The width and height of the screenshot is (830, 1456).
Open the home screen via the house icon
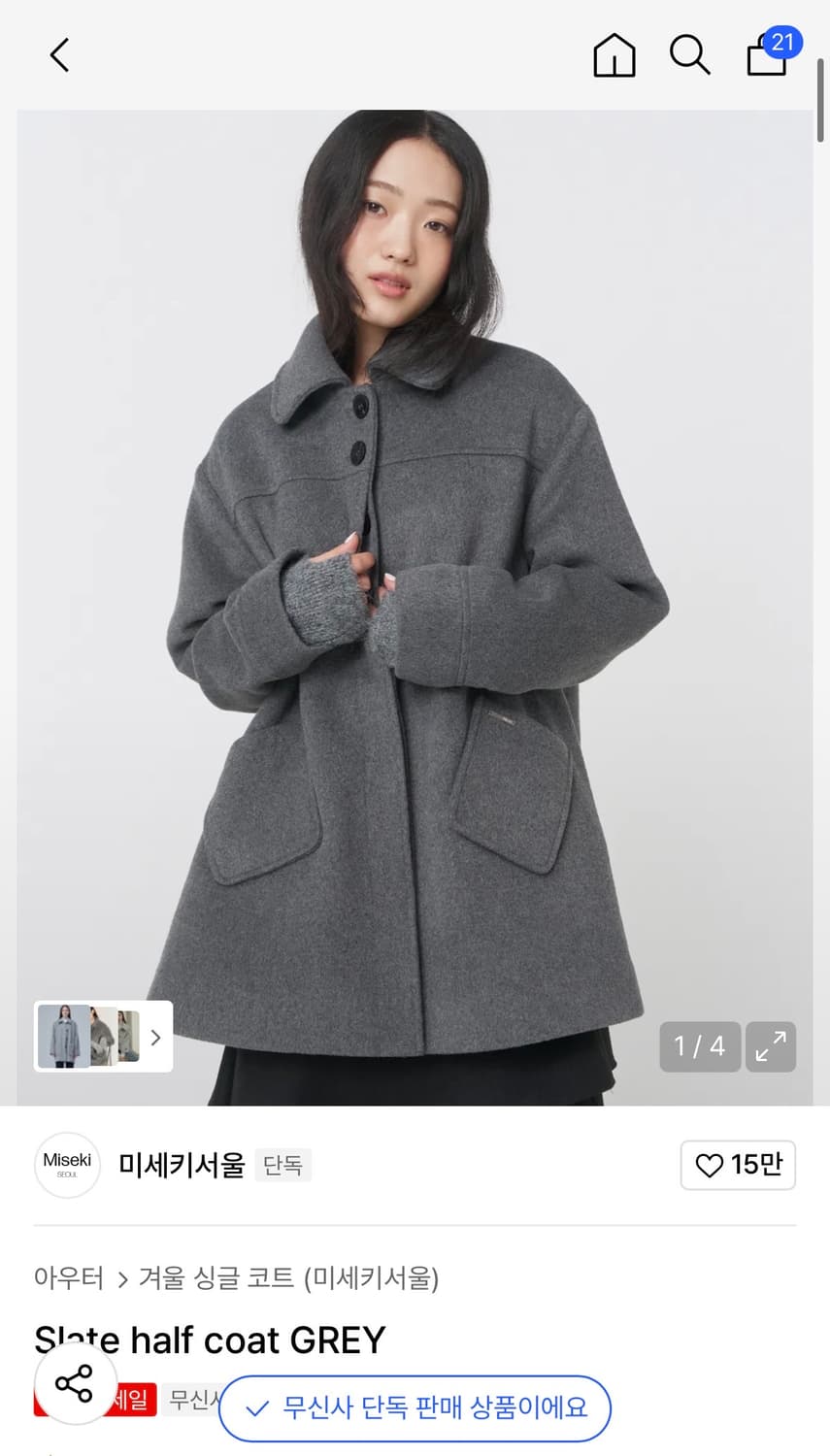(614, 55)
